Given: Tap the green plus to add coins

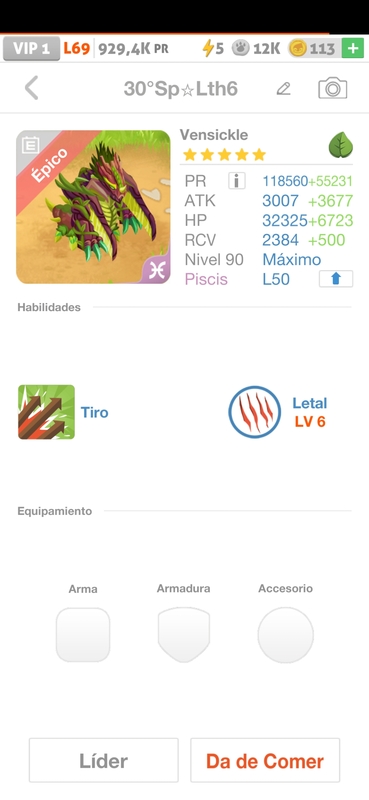Looking at the screenshot, I should click(353, 48).
